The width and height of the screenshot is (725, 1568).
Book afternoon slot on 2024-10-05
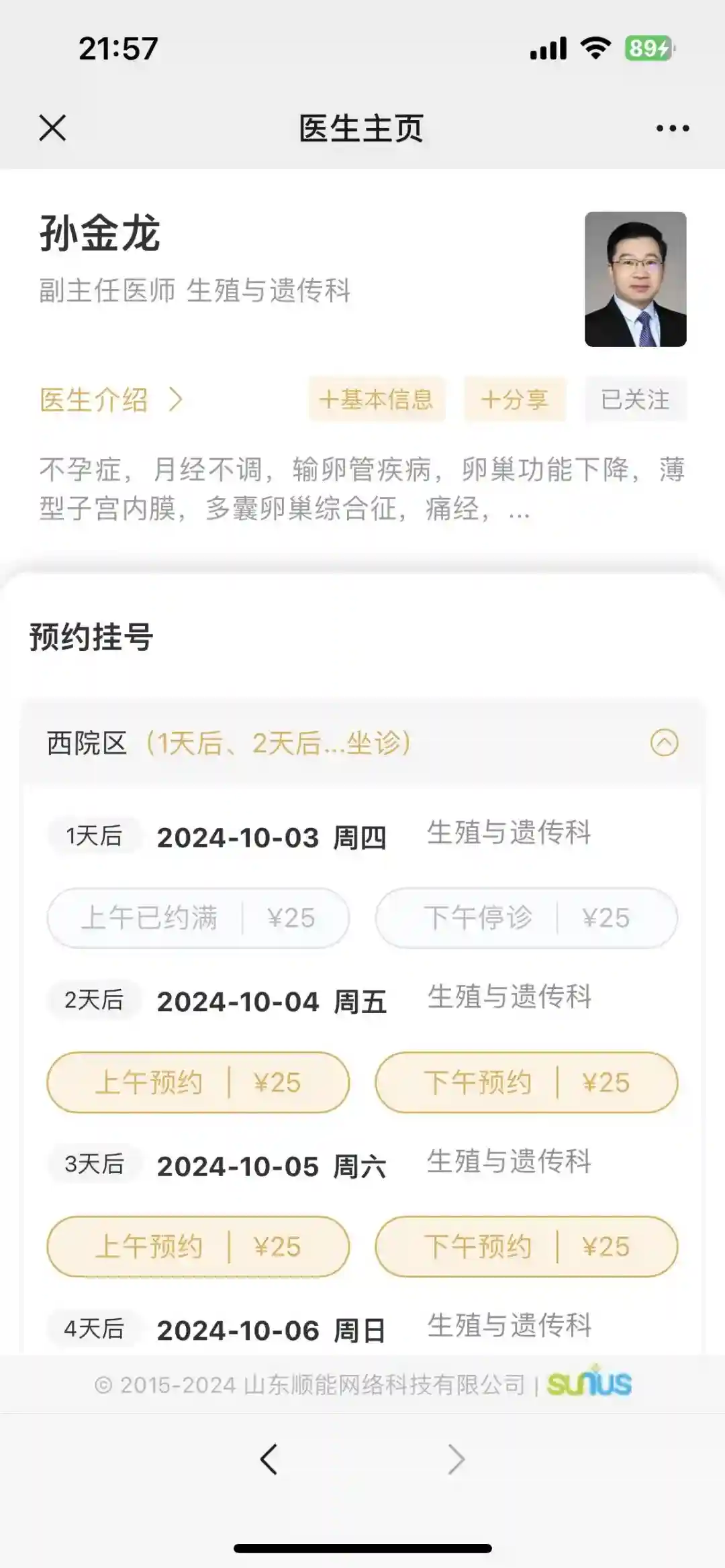(526, 1247)
